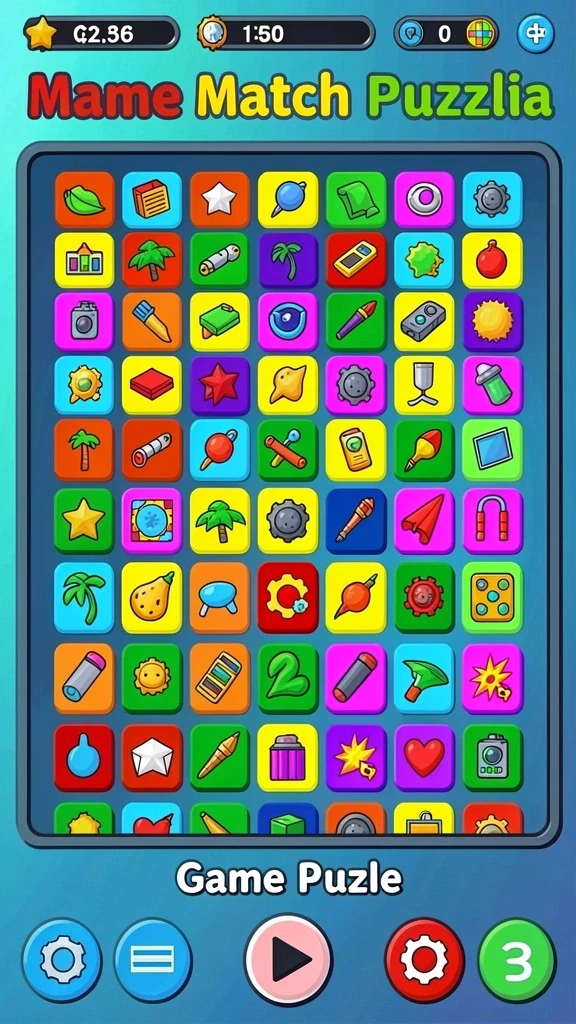576x1024 pixels.
Task: Tap the green number 3 button
Action: pyautogui.click(x=517, y=960)
